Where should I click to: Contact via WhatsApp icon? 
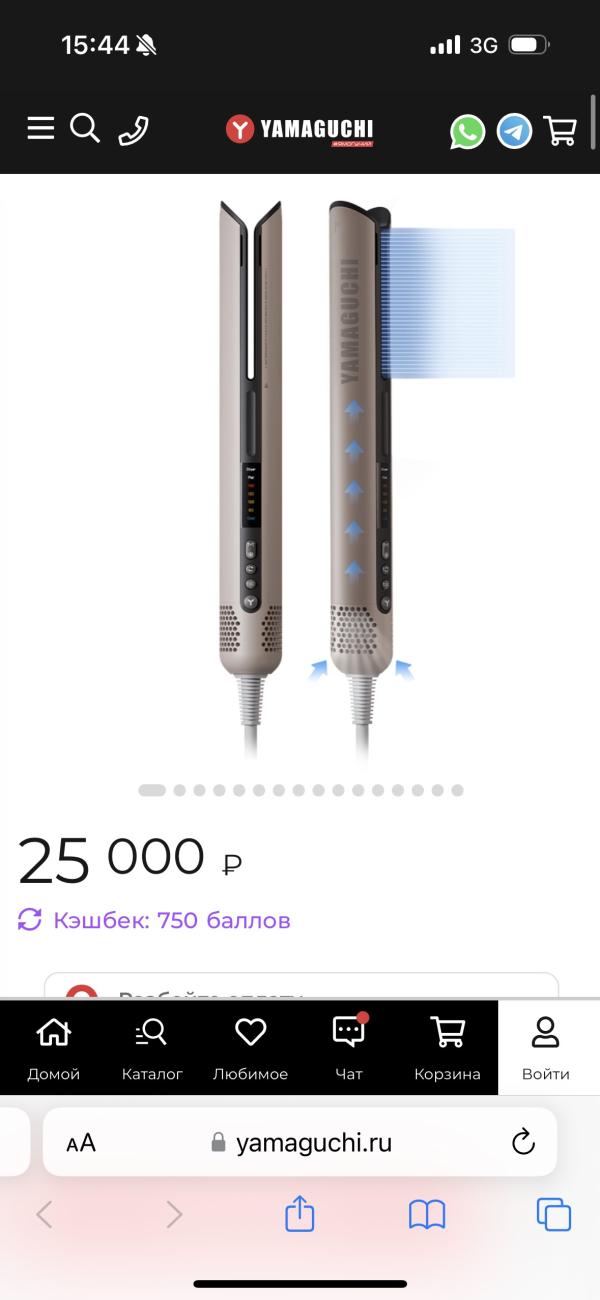(467, 131)
